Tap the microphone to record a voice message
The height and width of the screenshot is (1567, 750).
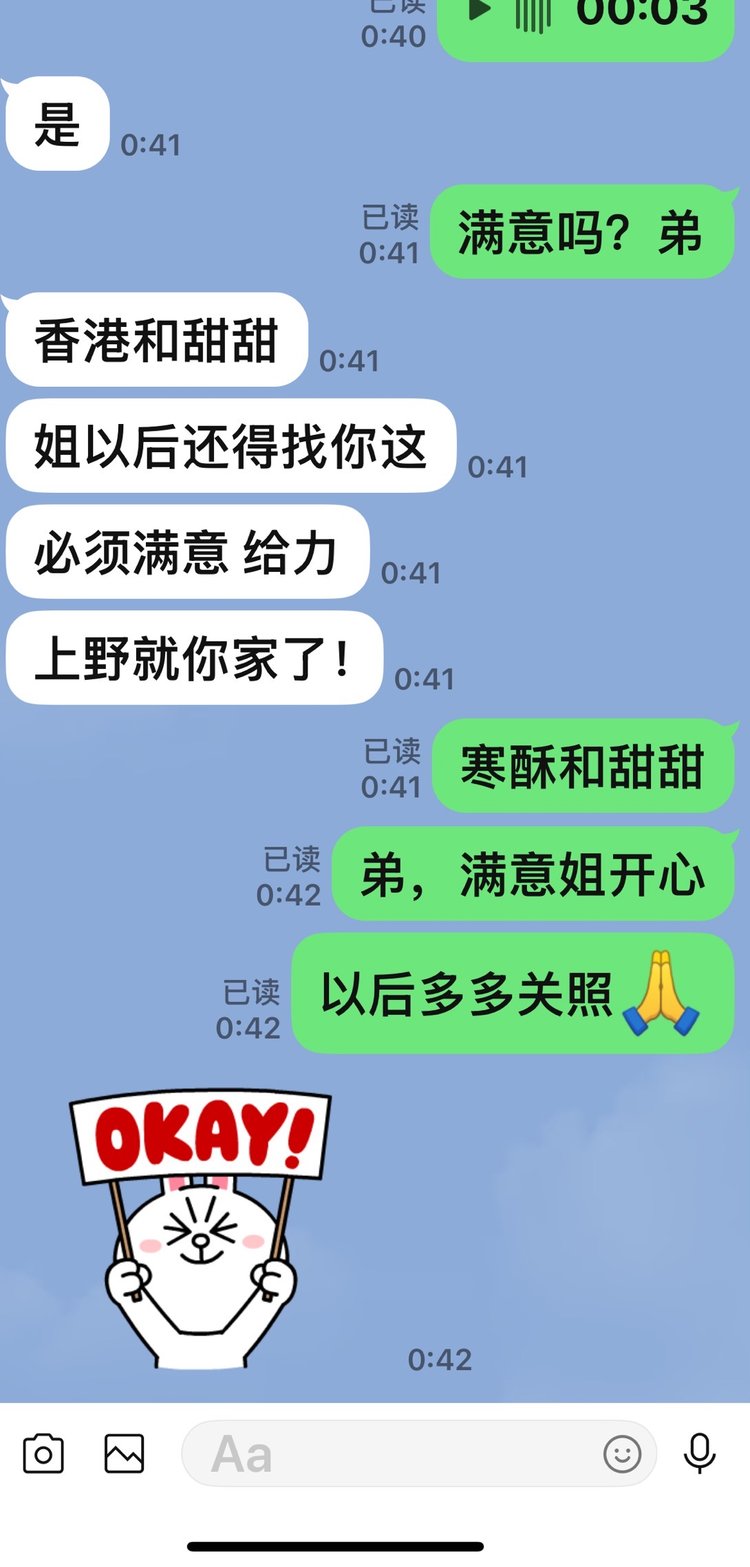(700, 1453)
